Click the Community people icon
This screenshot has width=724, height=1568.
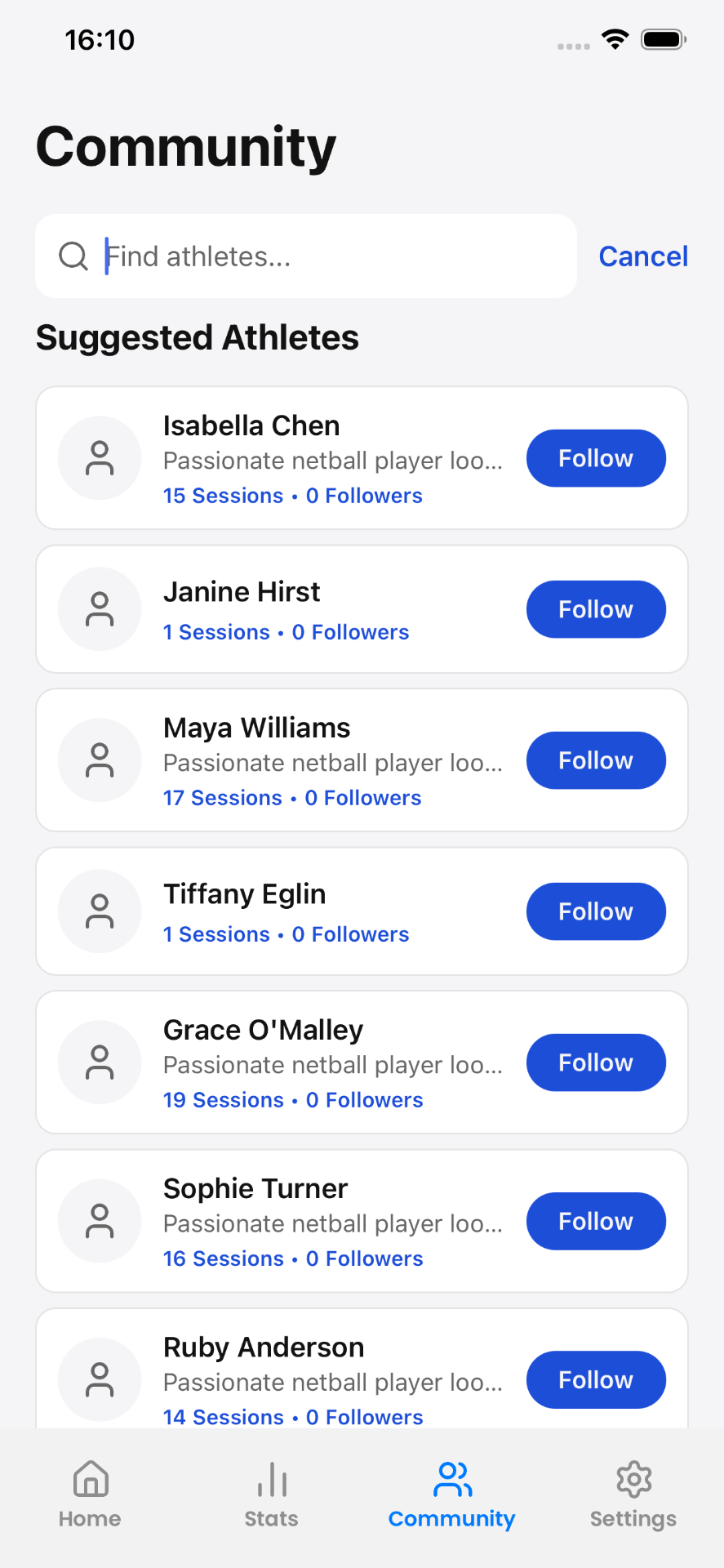point(451,1479)
